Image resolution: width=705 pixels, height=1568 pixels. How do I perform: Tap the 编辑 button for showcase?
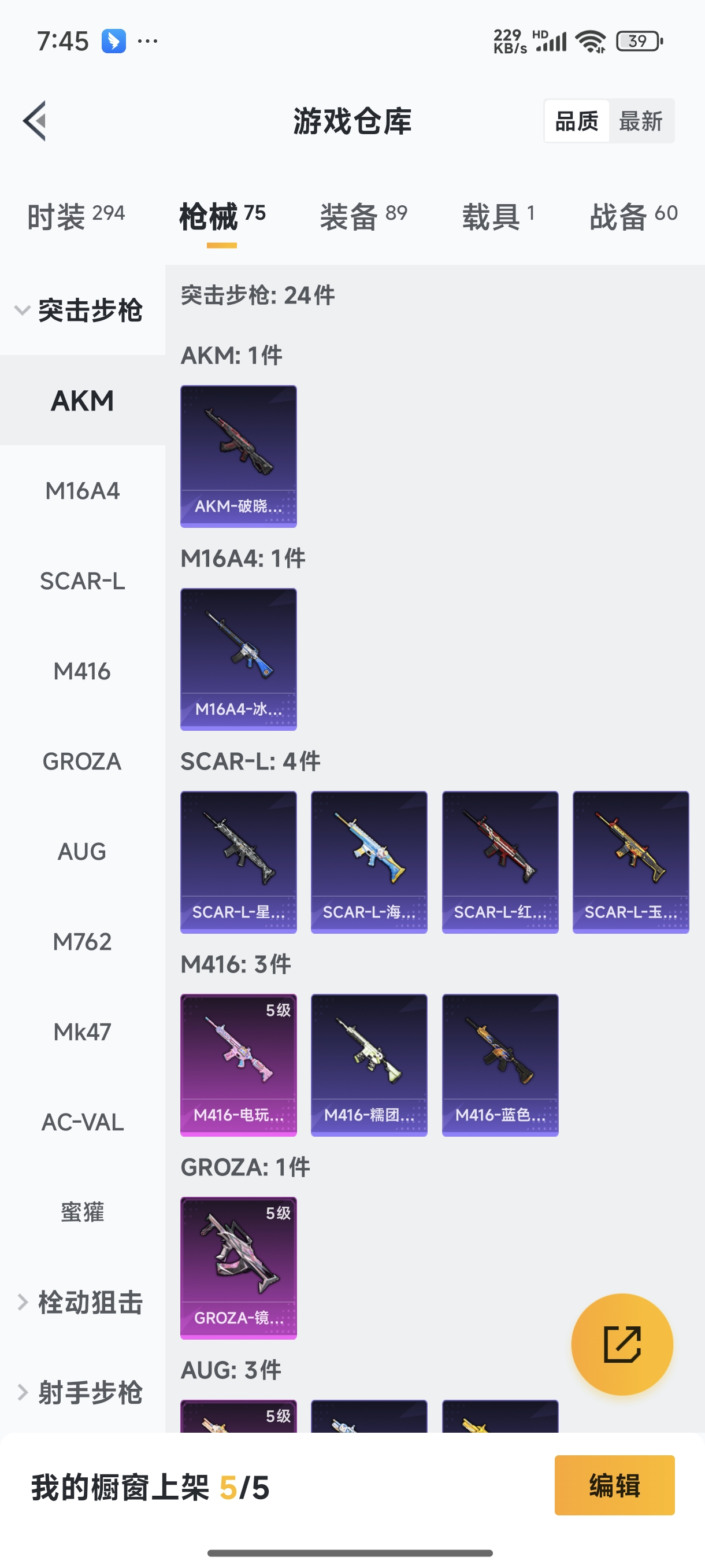tap(614, 1485)
